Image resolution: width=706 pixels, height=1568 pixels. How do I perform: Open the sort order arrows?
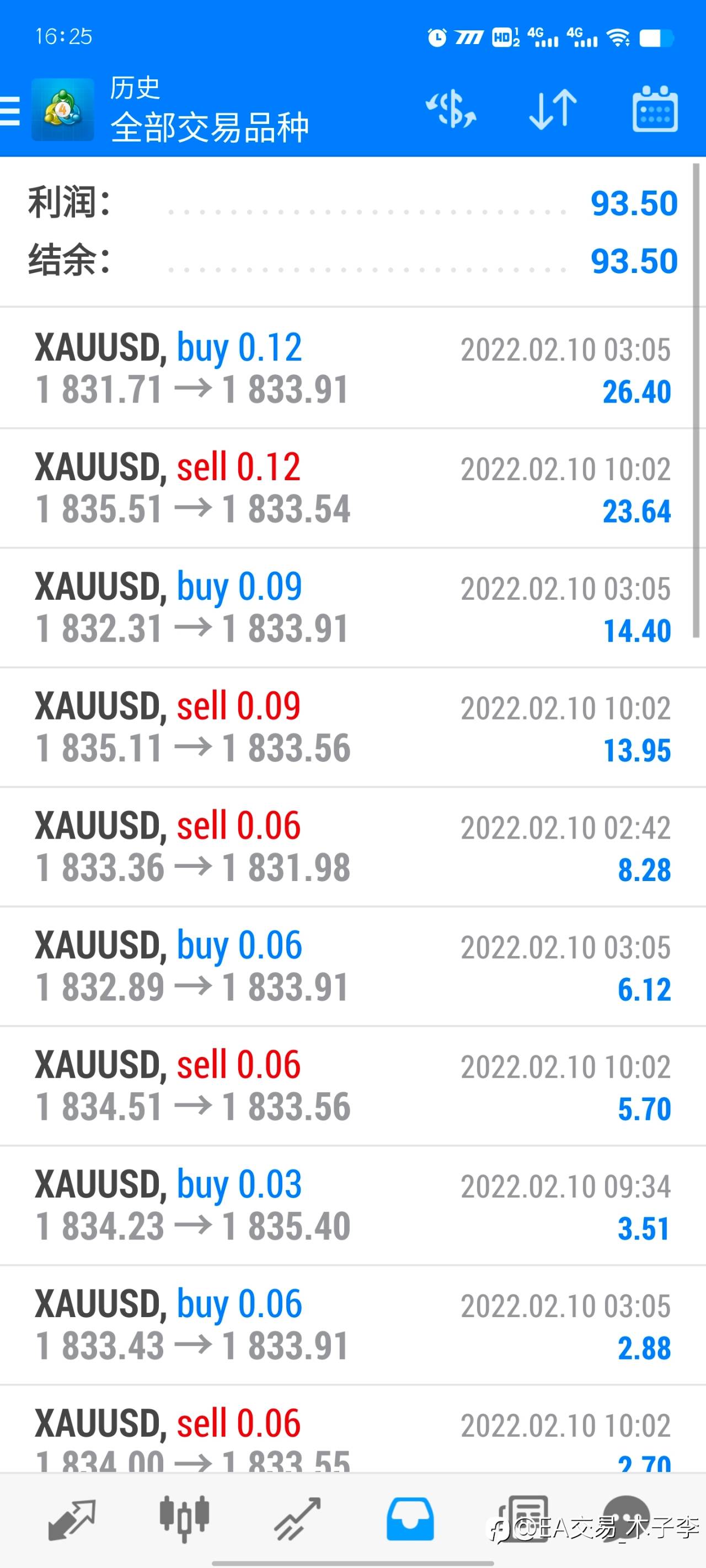553,110
